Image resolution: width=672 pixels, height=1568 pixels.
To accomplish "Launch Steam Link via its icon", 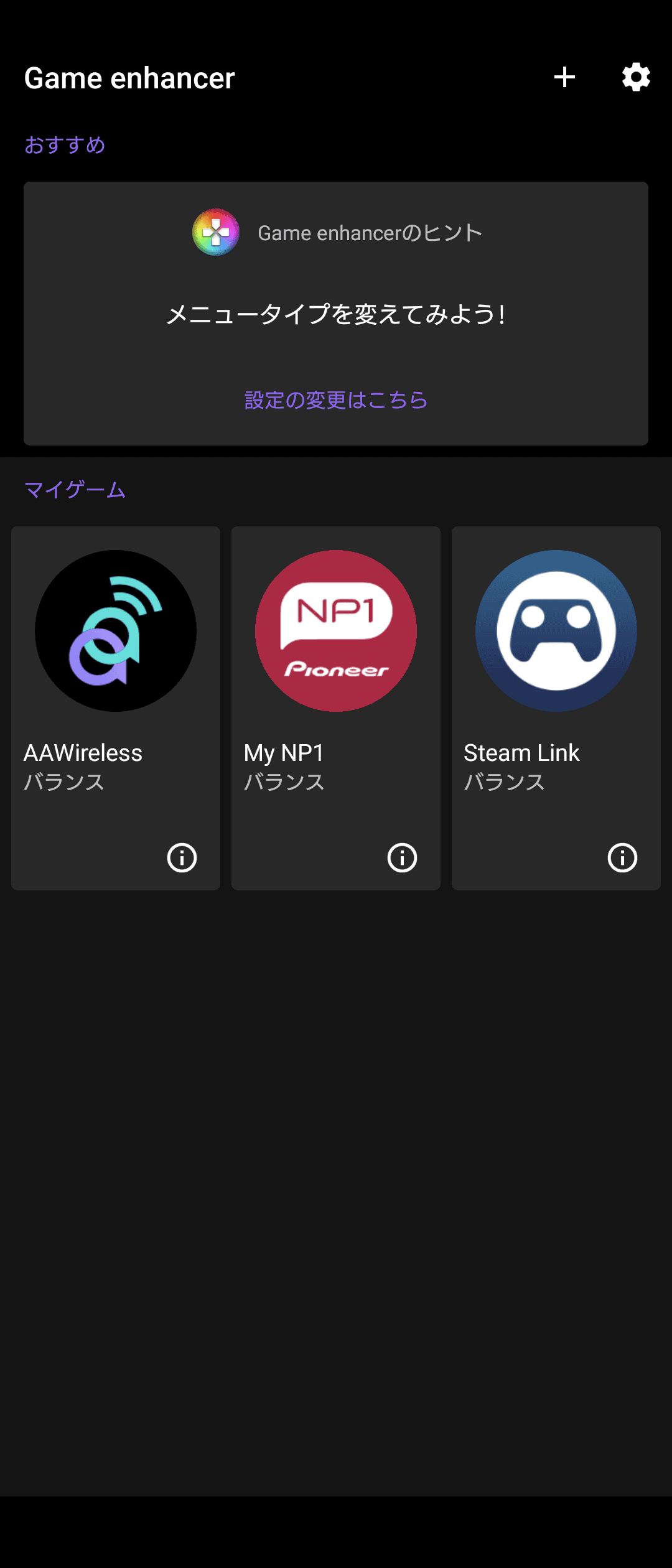I will [556, 630].
